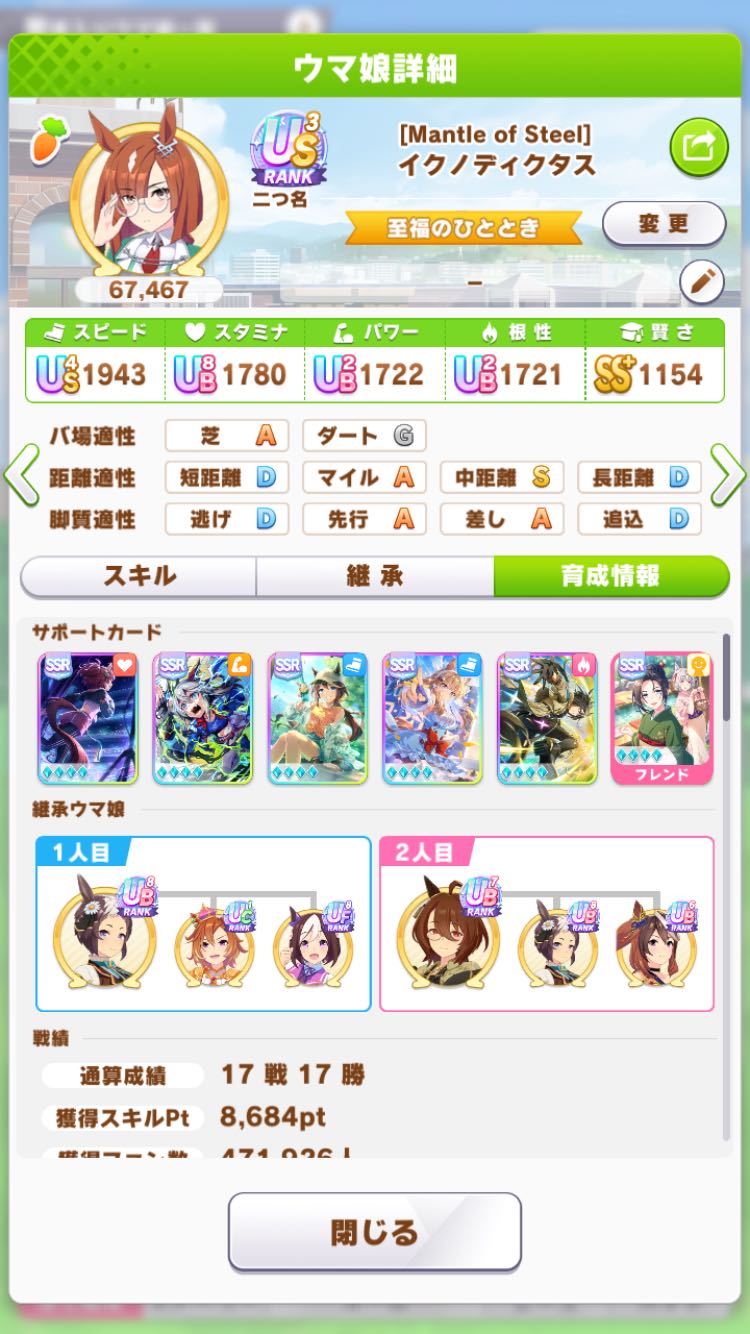
Task: Switch to the スキル tab
Action: click(x=139, y=576)
